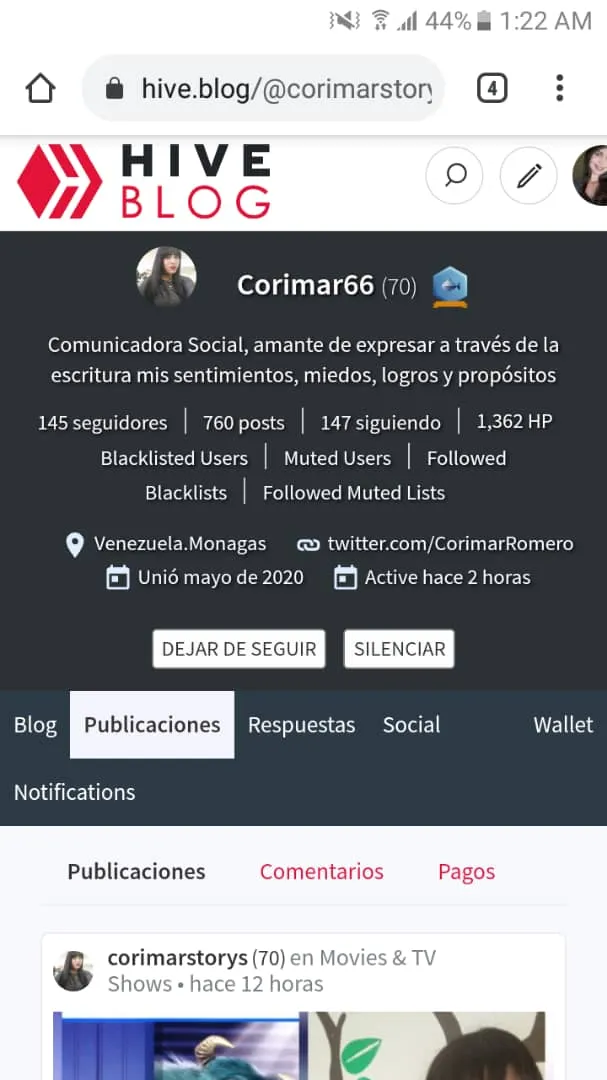607x1080 pixels.
Task: Open the browser overflow menu
Action: point(559,89)
